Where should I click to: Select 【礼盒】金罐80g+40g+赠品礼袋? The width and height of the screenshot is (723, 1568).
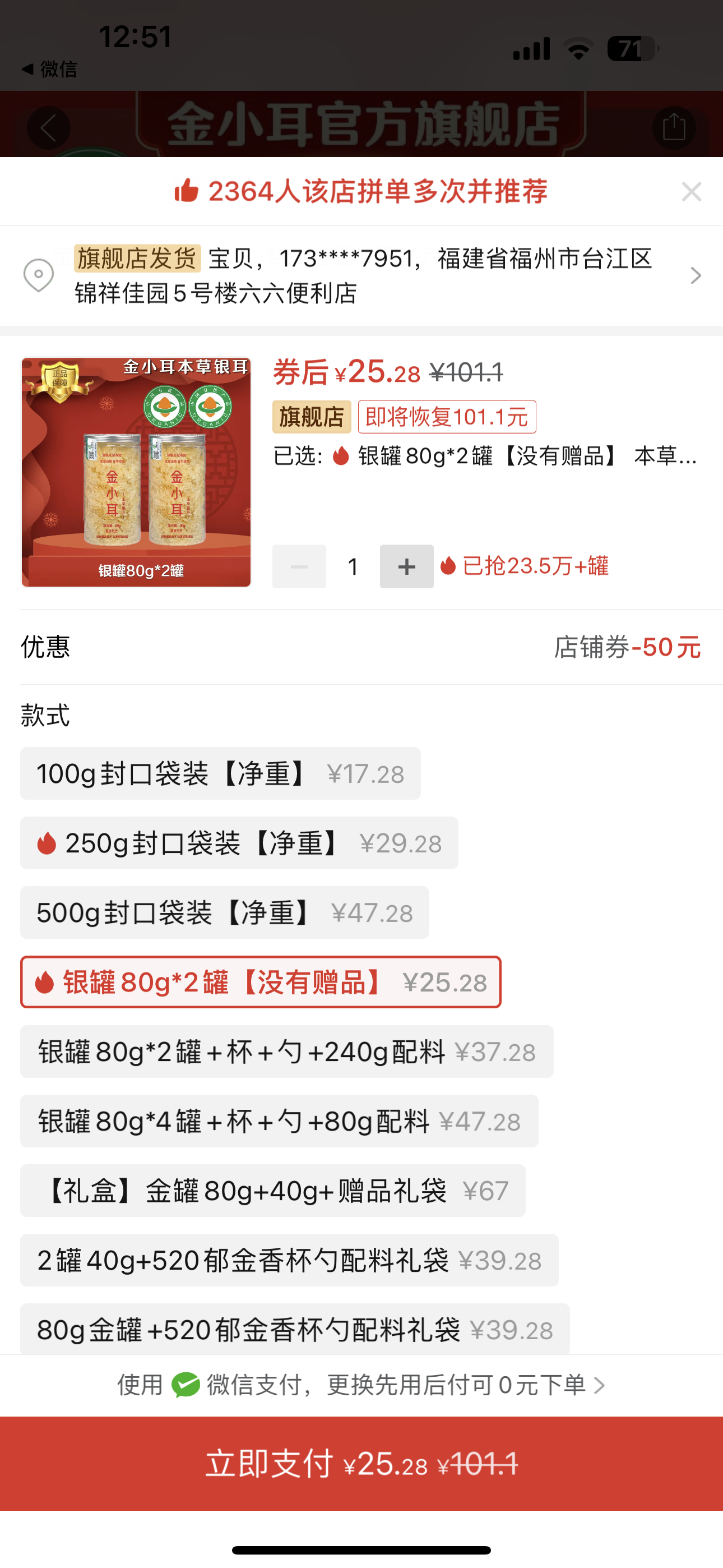(272, 1191)
